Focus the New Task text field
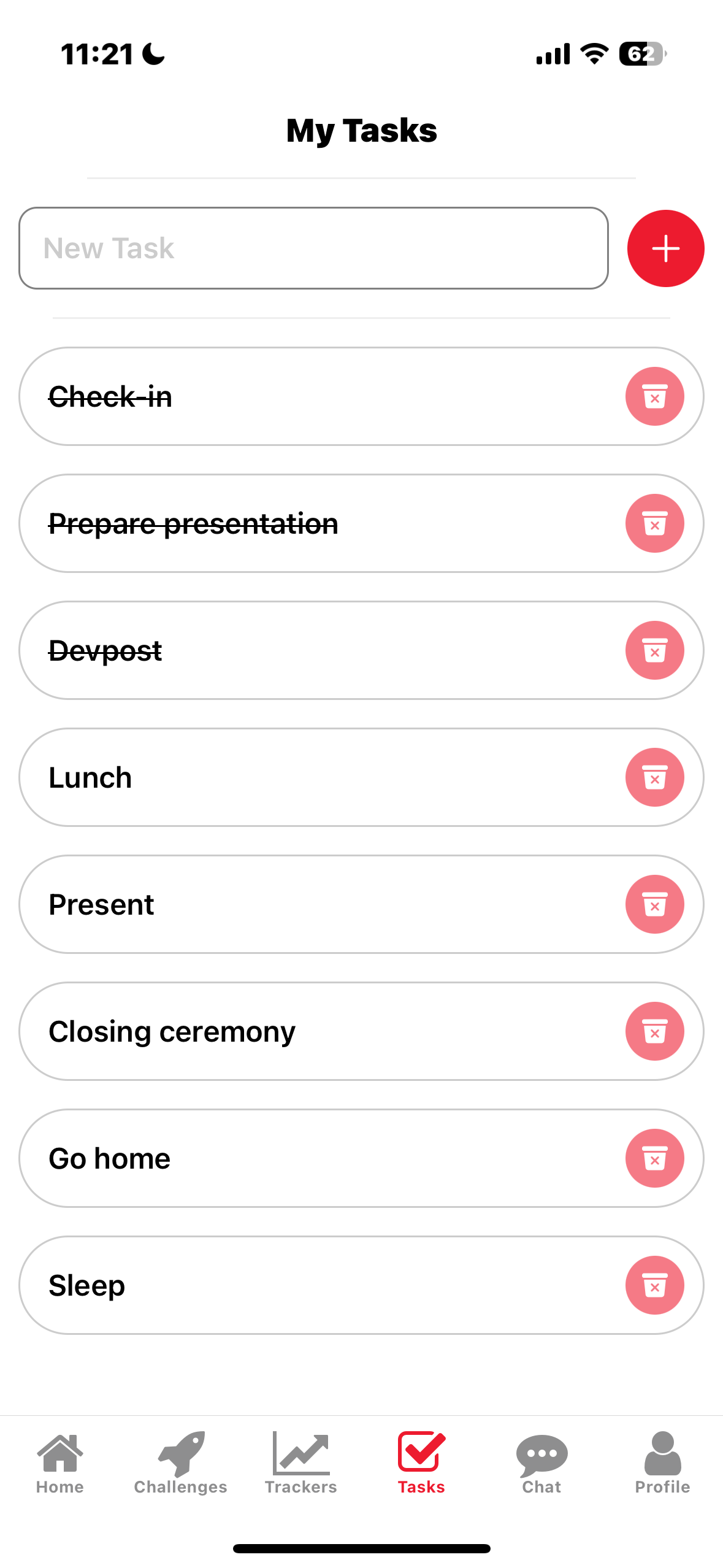Image resolution: width=723 pixels, height=1568 pixels. coord(313,248)
